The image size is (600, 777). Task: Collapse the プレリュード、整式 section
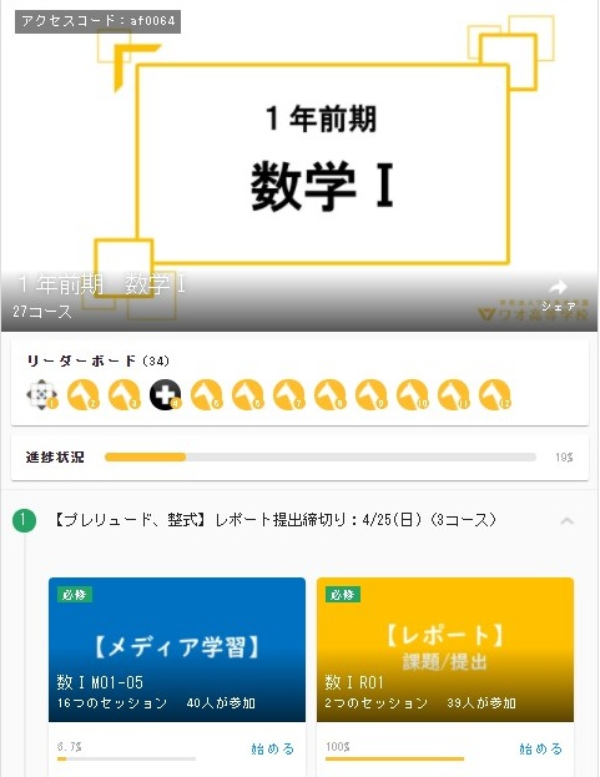click(567, 521)
